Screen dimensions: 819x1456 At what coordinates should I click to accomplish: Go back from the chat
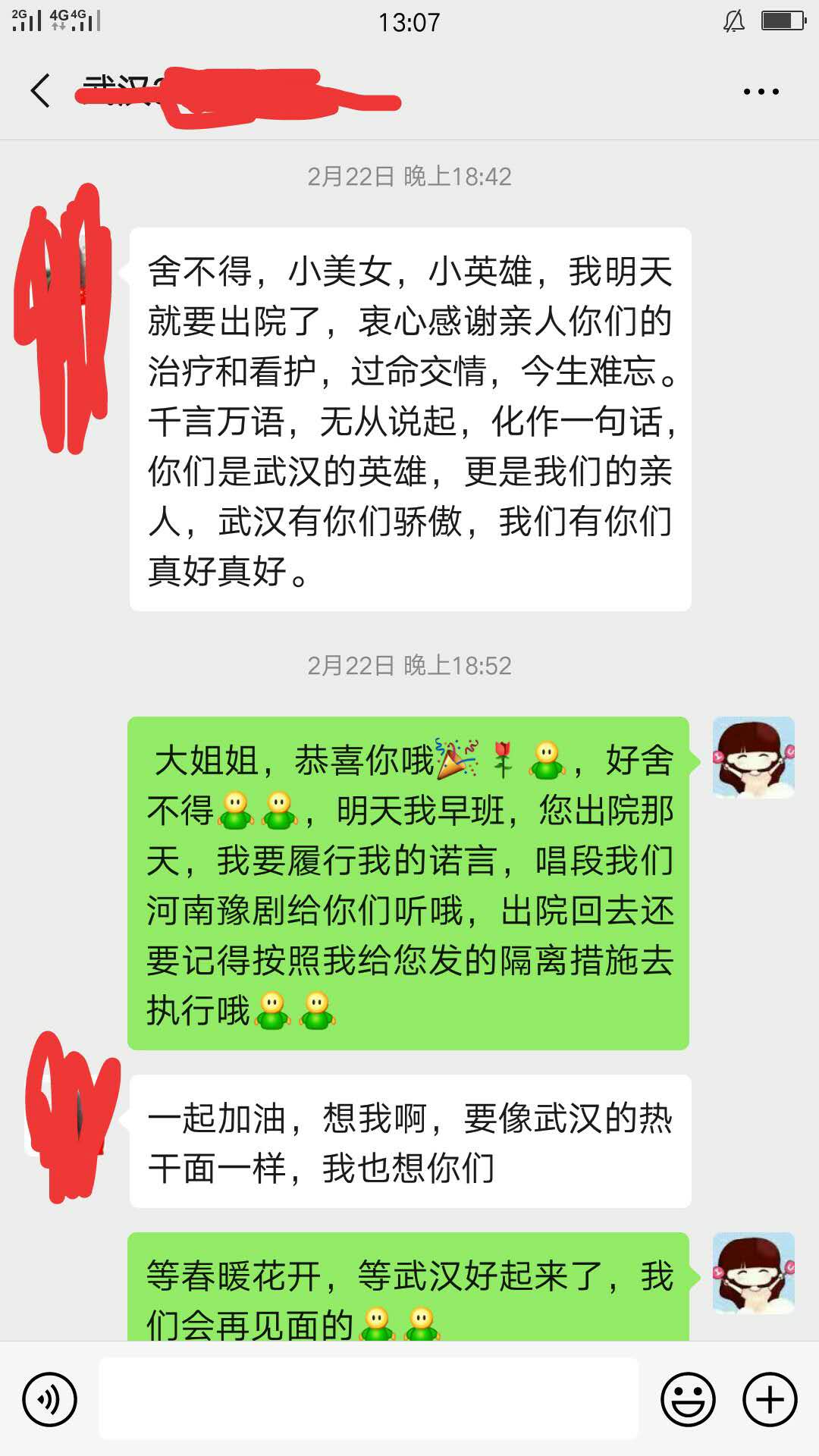pyautogui.click(x=41, y=91)
